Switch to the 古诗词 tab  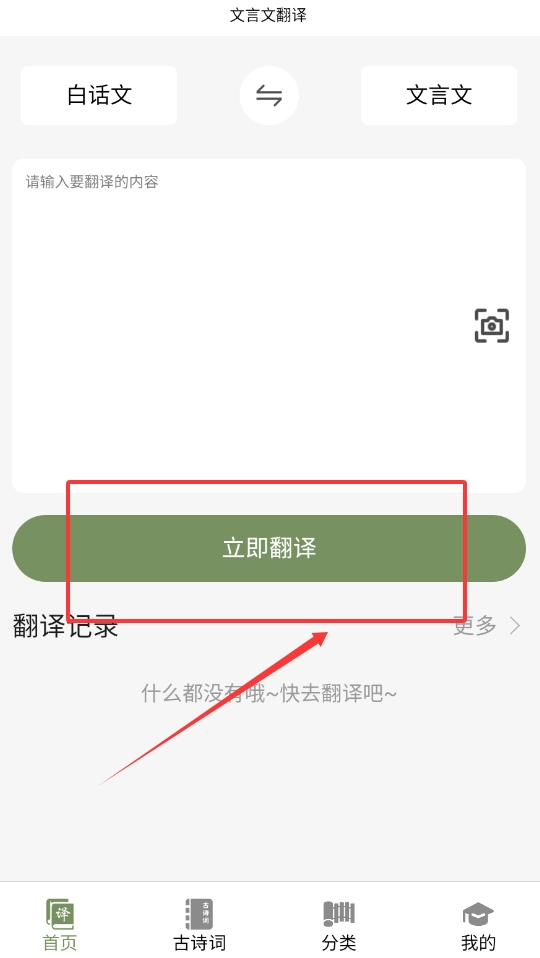[x=199, y=925]
